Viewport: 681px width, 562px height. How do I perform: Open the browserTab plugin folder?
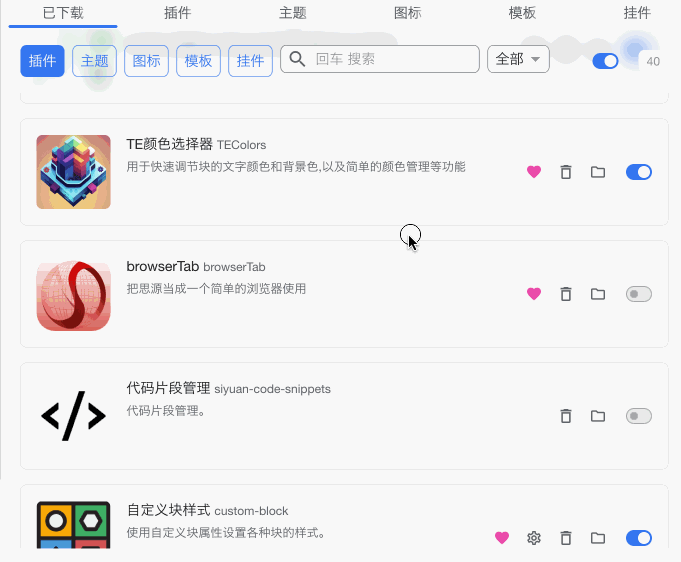pyautogui.click(x=598, y=294)
